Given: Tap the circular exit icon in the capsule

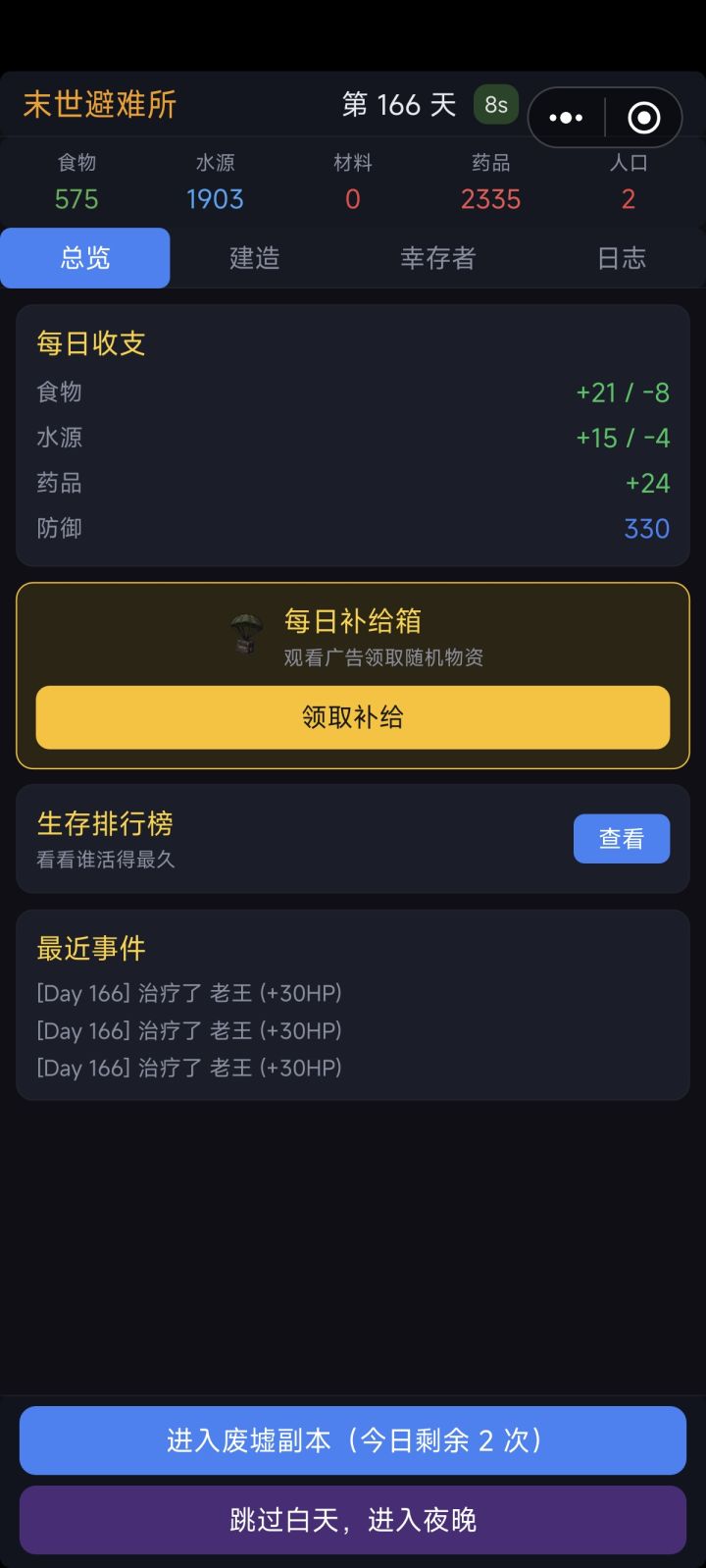Looking at the screenshot, I should tap(644, 117).
